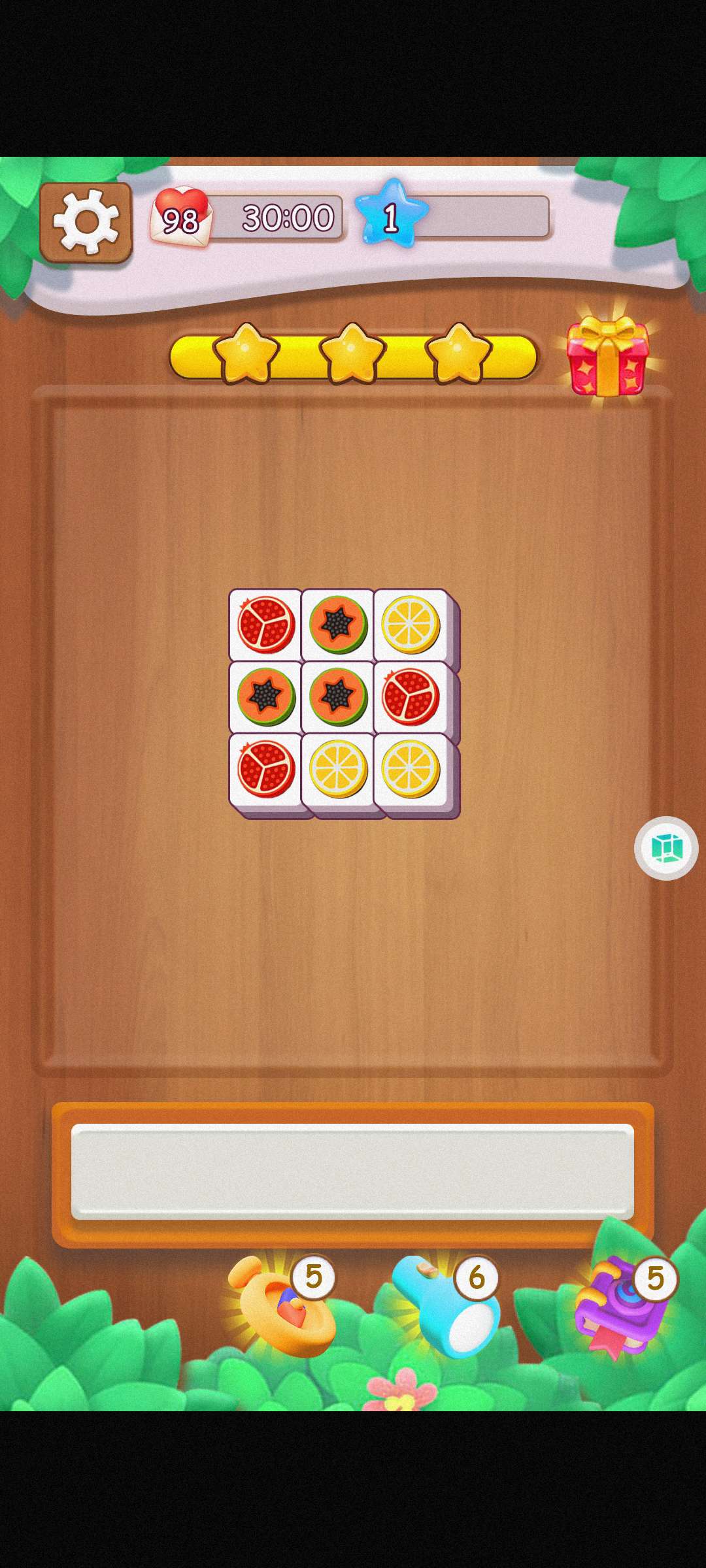Select the pomegranate tile in the middle row
This screenshot has width=706, height=1568.
tap(411, 697)
